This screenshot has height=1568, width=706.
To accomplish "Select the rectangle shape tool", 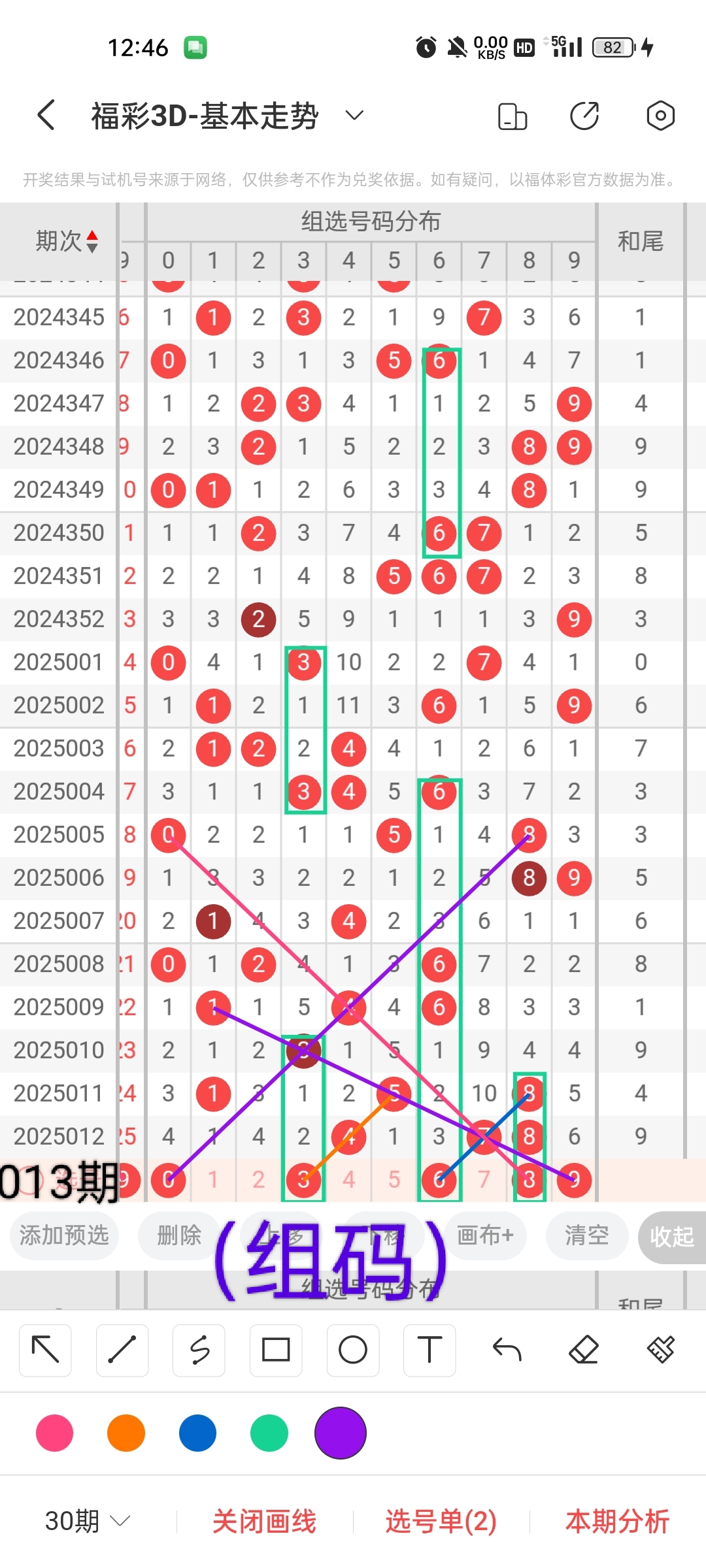I will coord(276,1350).
